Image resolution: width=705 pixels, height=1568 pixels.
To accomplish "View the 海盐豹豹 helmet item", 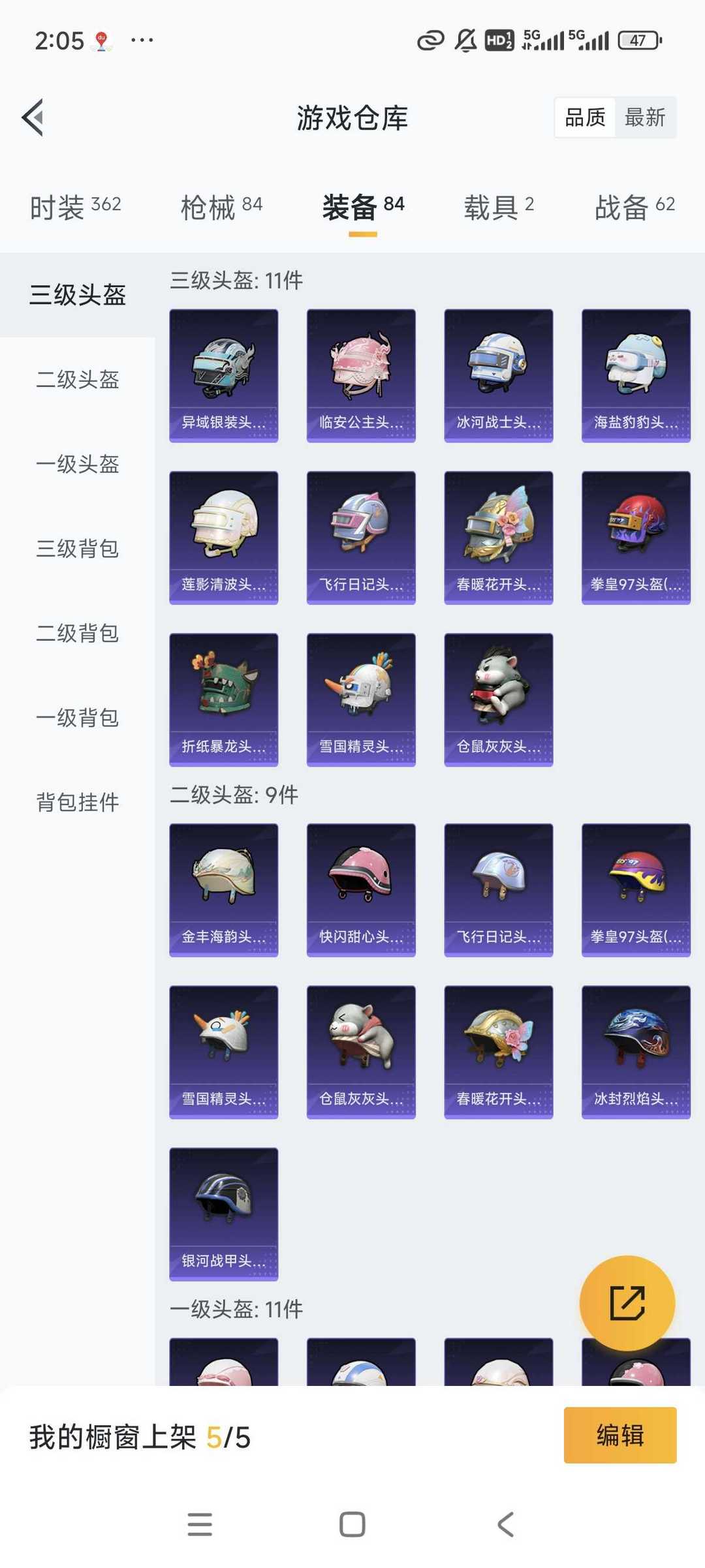I will pyautogui.click(x=636, y=376).
